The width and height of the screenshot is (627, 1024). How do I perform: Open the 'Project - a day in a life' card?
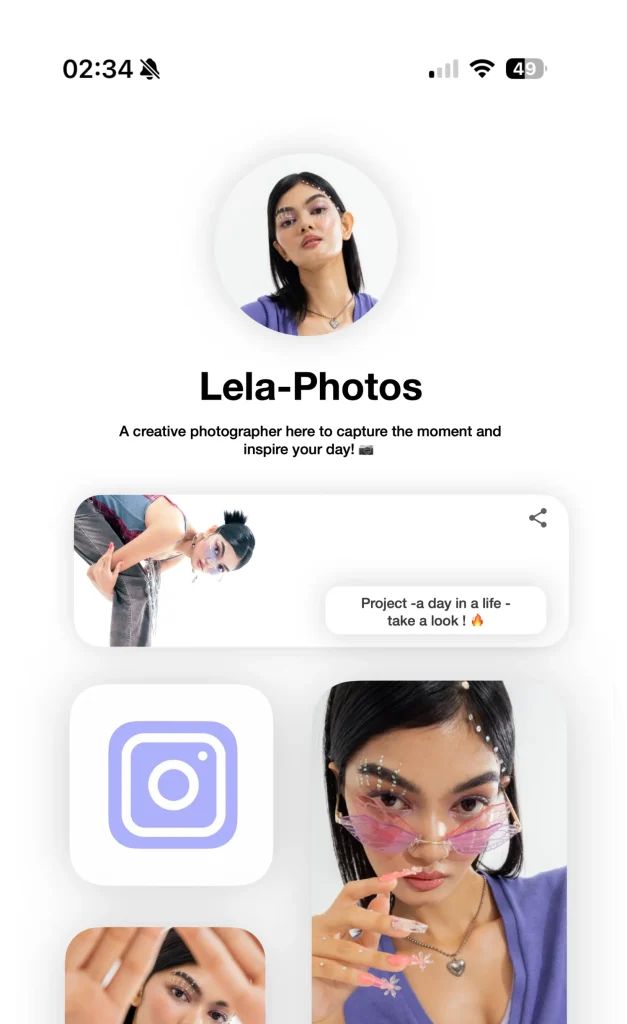click(435, 610)
